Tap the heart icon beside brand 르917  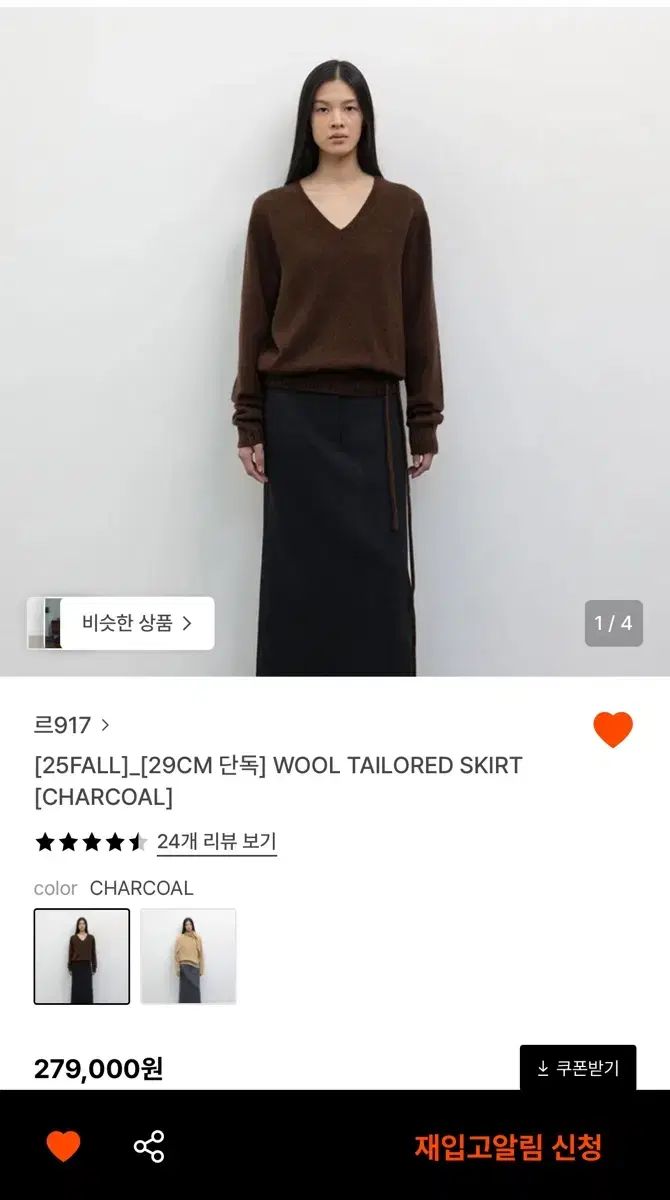613,730
